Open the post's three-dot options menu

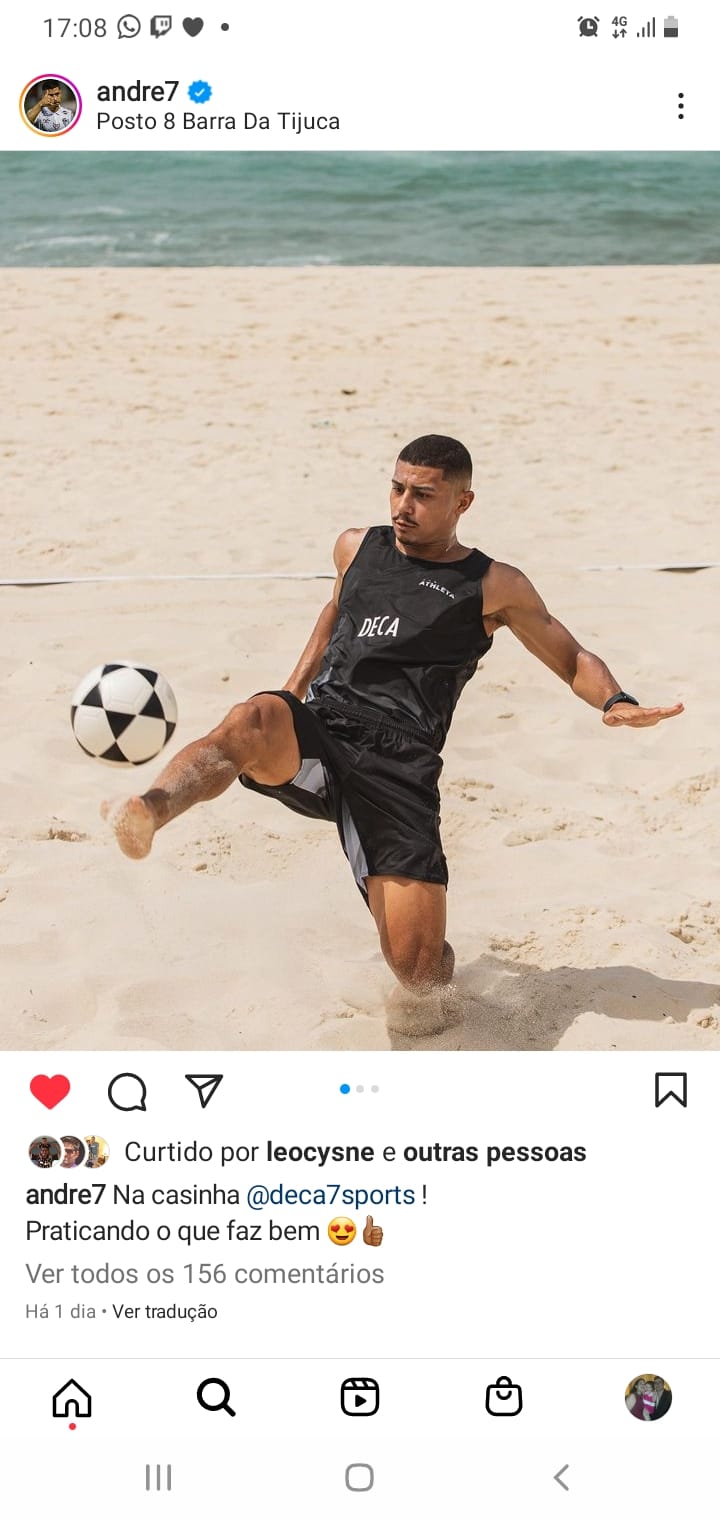click(x=680, y=106)
